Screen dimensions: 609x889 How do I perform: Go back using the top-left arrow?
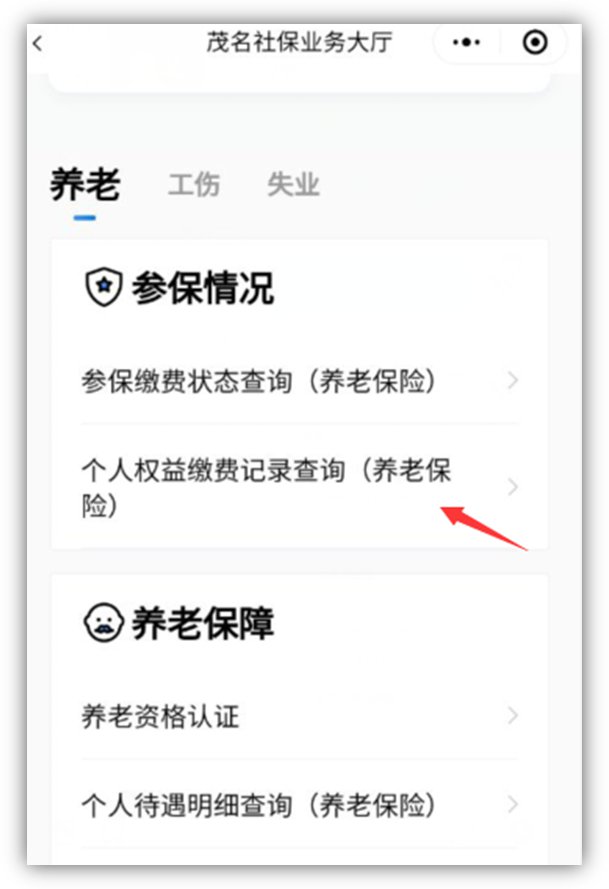click(x=38, y=43)
